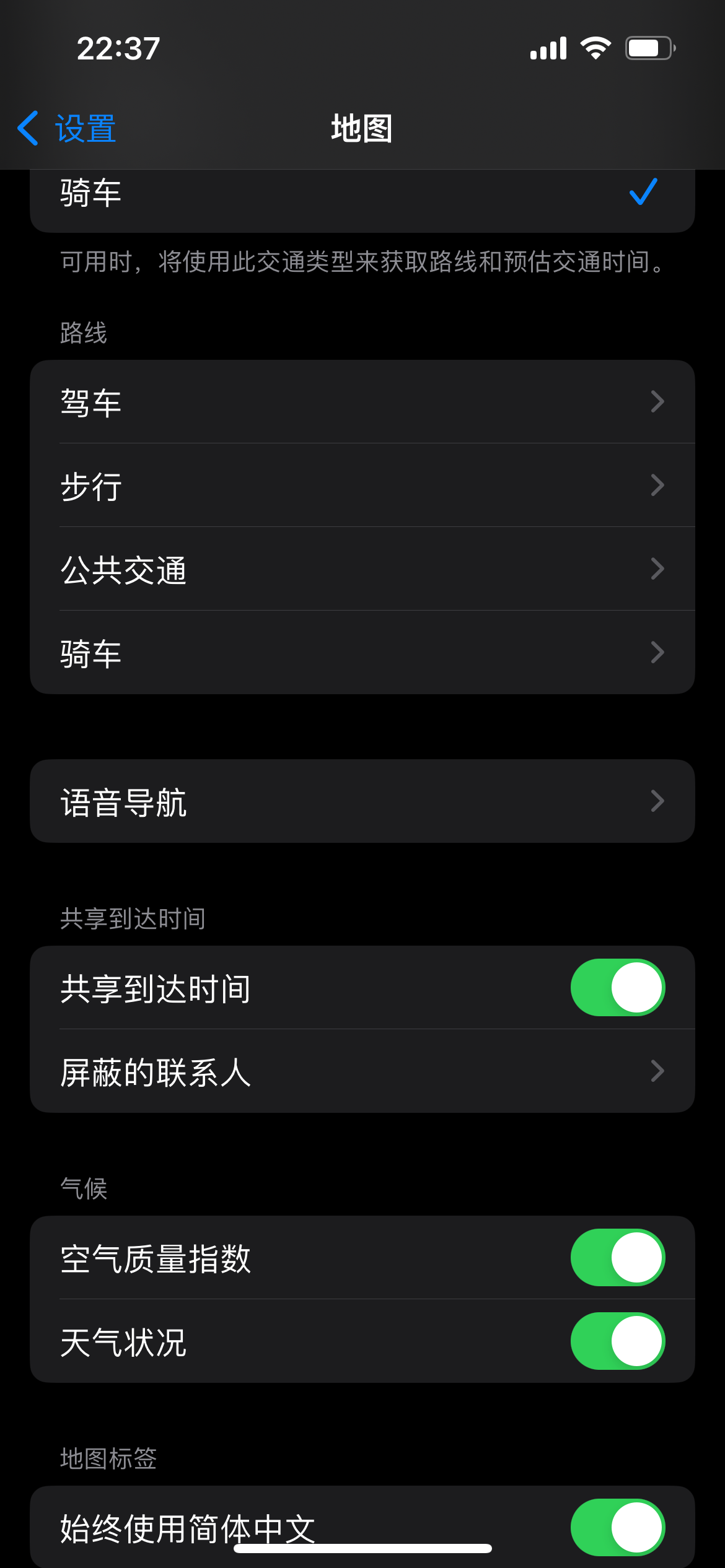Open 公共交通 route settings
725x1568 pixels.
pos(362,569)
